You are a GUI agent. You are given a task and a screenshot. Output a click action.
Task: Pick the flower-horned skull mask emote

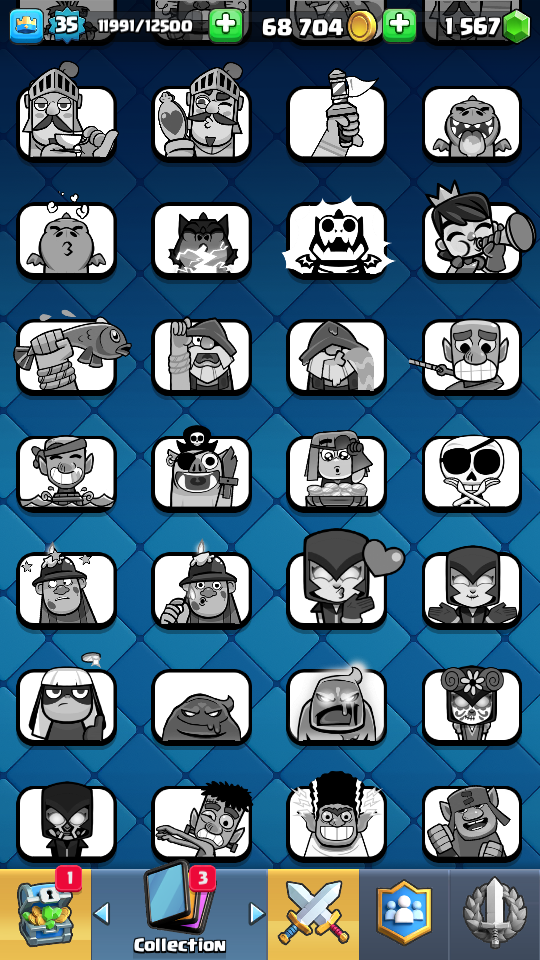coord(472,705)
